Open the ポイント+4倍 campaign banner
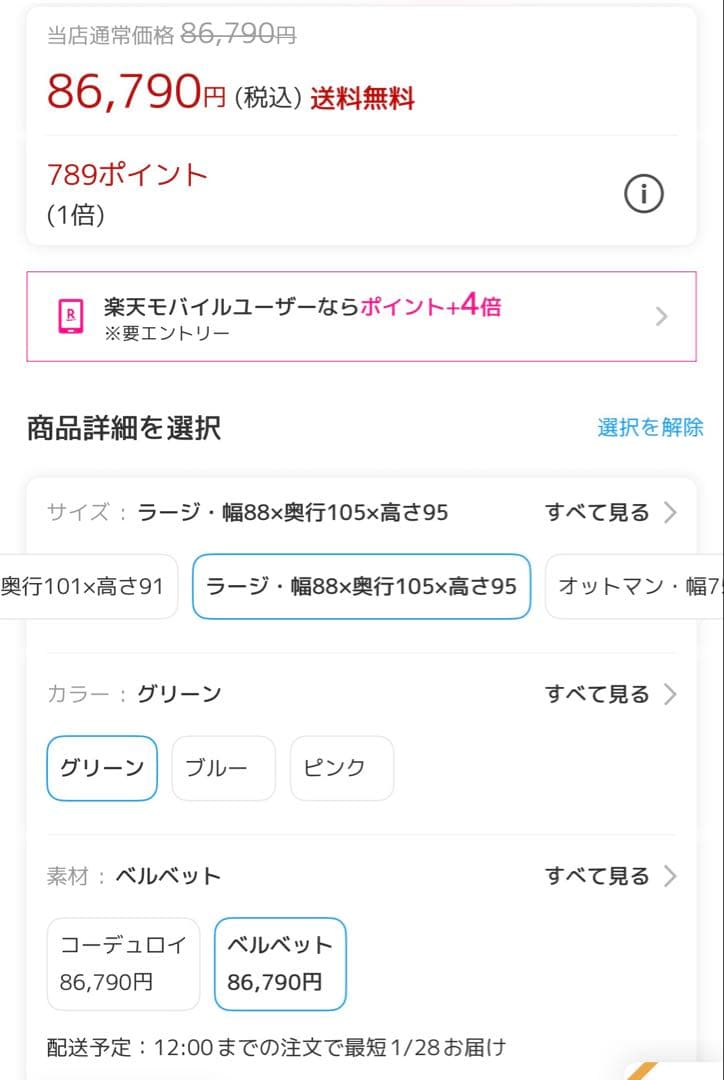 [360, 316]
